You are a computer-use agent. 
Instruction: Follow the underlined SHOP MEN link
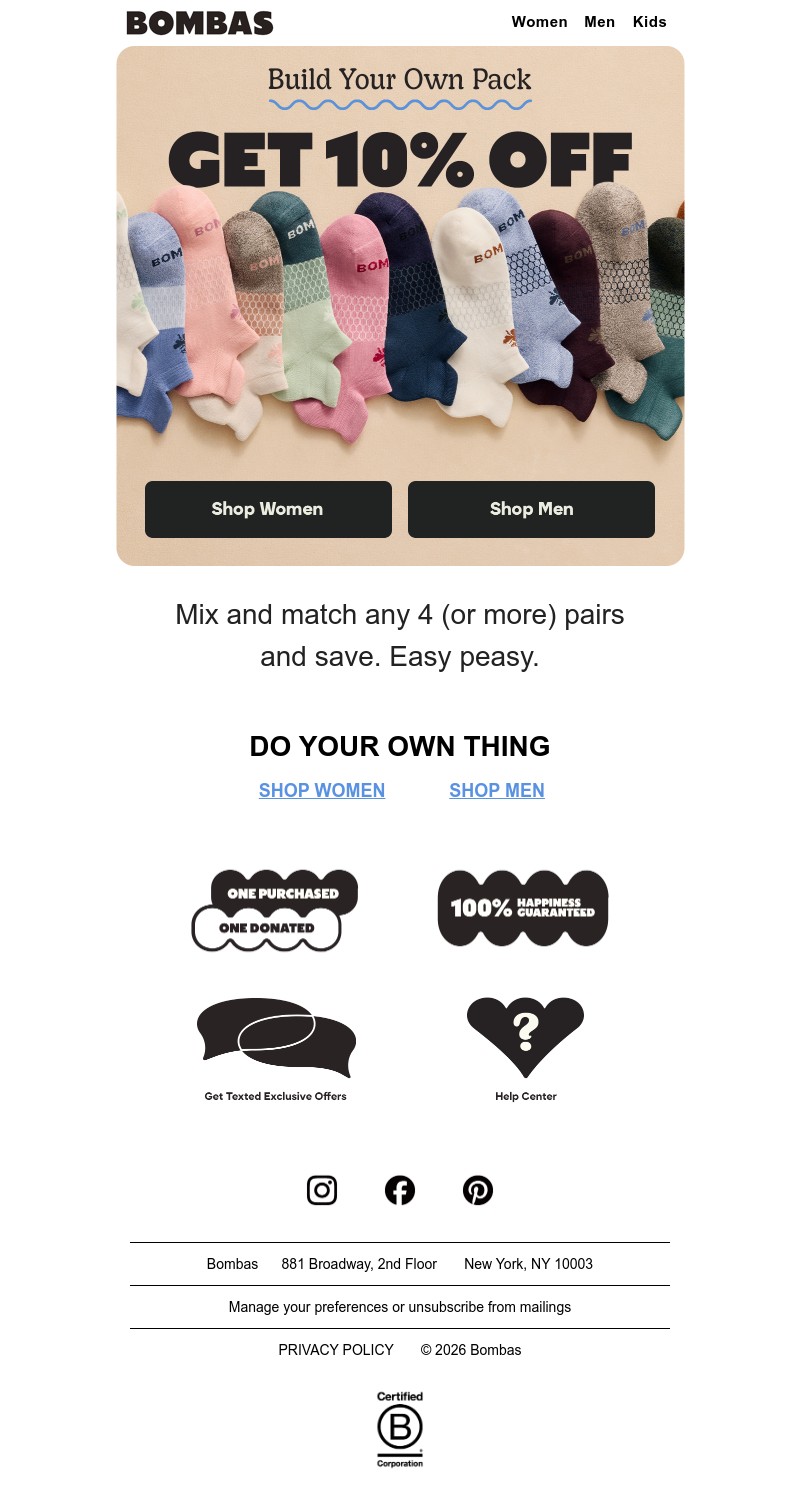[x=496, y=790]
